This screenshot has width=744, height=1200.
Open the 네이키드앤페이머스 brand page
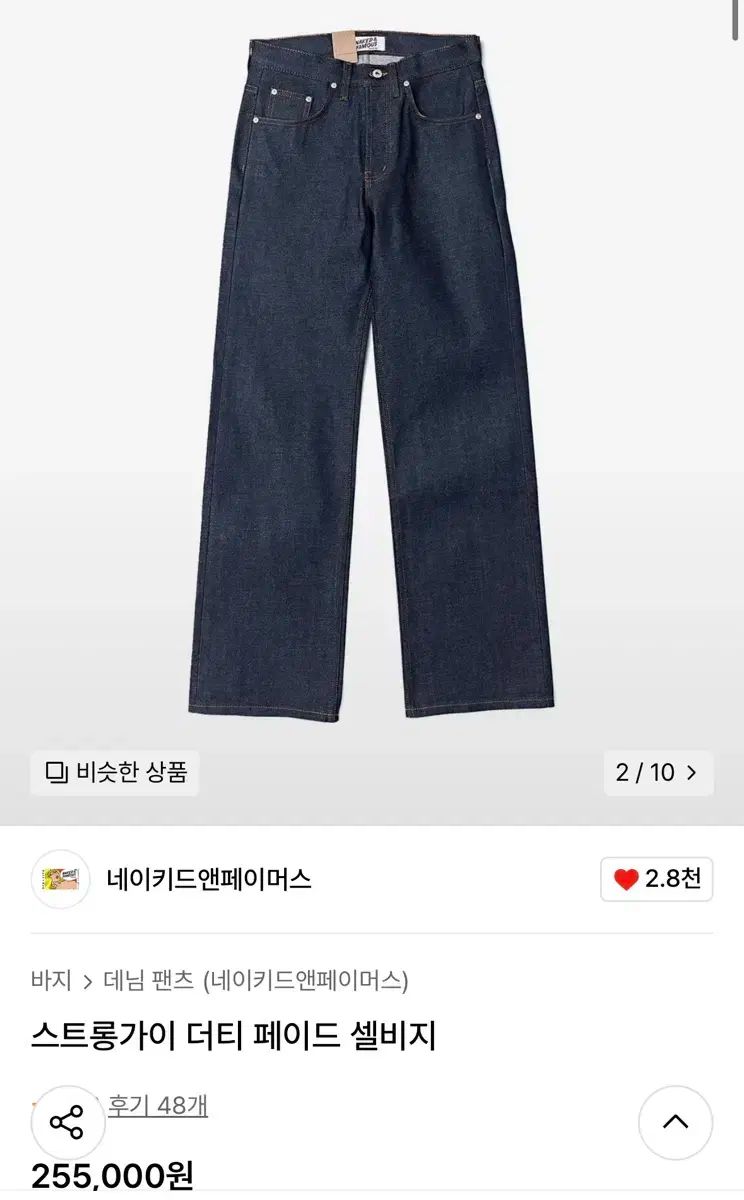click(208, 879)
